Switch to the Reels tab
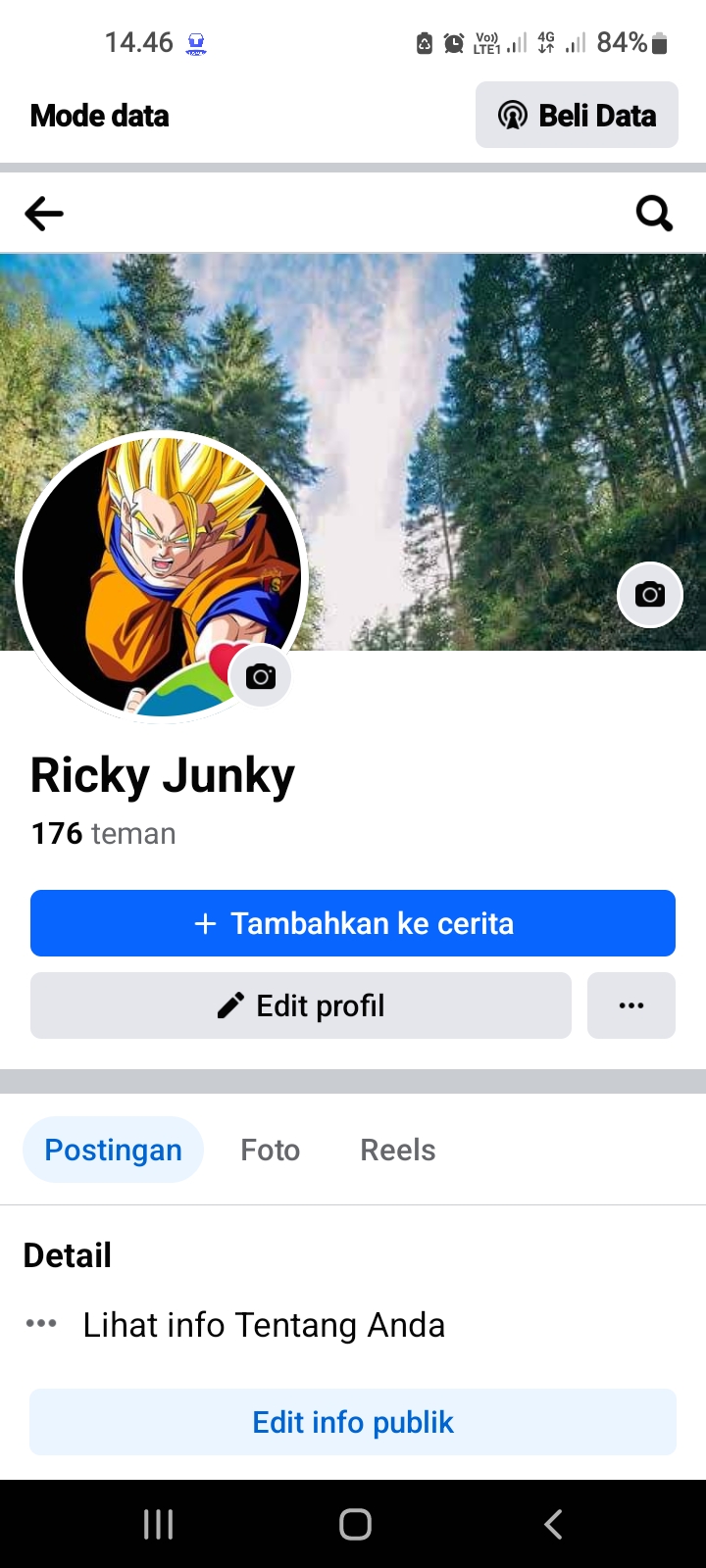This screenshot has width=706, height=1568. click(x=397, y=1150)
